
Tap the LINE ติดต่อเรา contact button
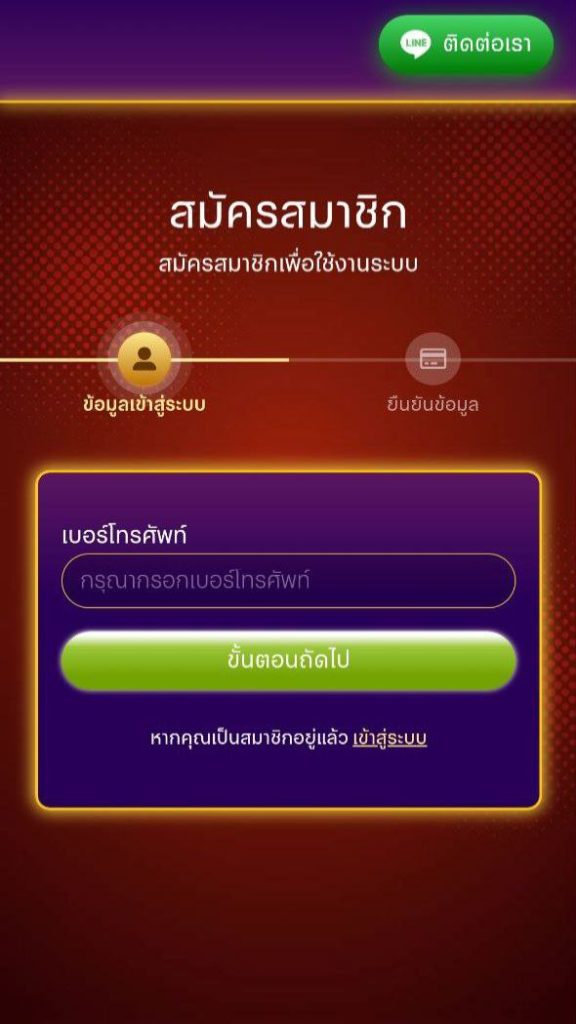[x=466, y=44]
